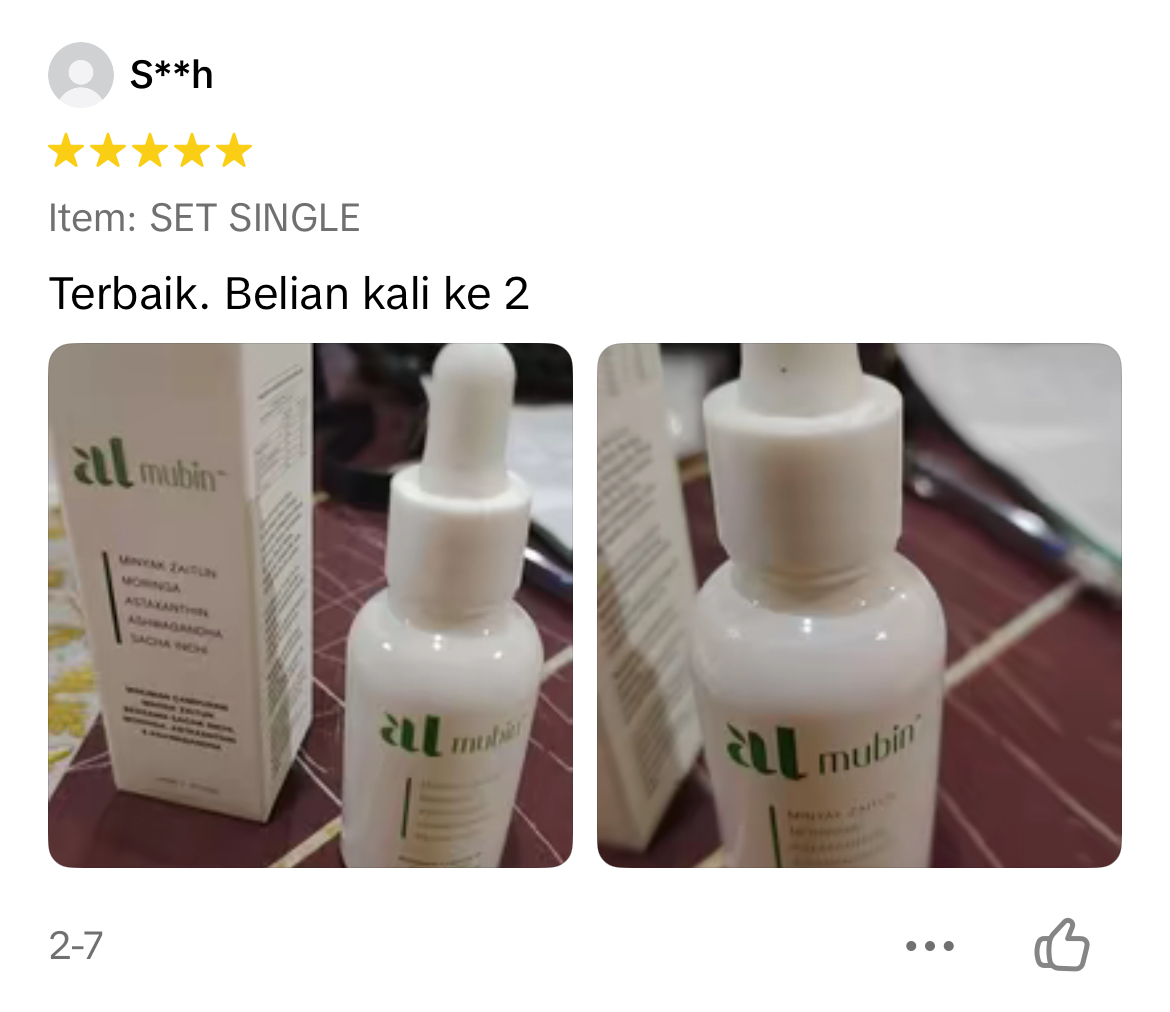Screen dimensions: 1170x1012
Task: Open reviewer S**h's profile avatar
Action: [x=80, y=75]
